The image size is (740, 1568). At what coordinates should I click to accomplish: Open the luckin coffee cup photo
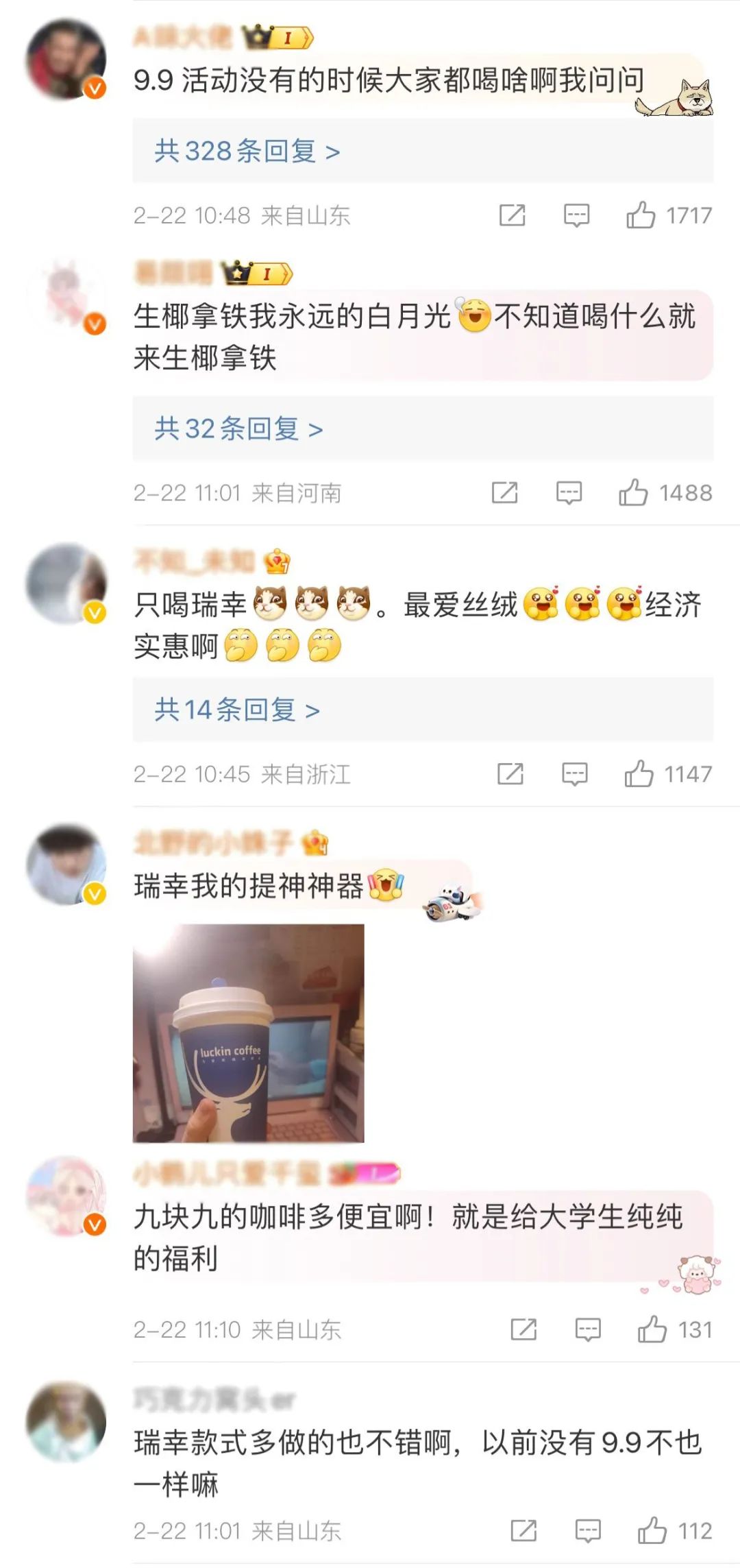(248, 1033)
